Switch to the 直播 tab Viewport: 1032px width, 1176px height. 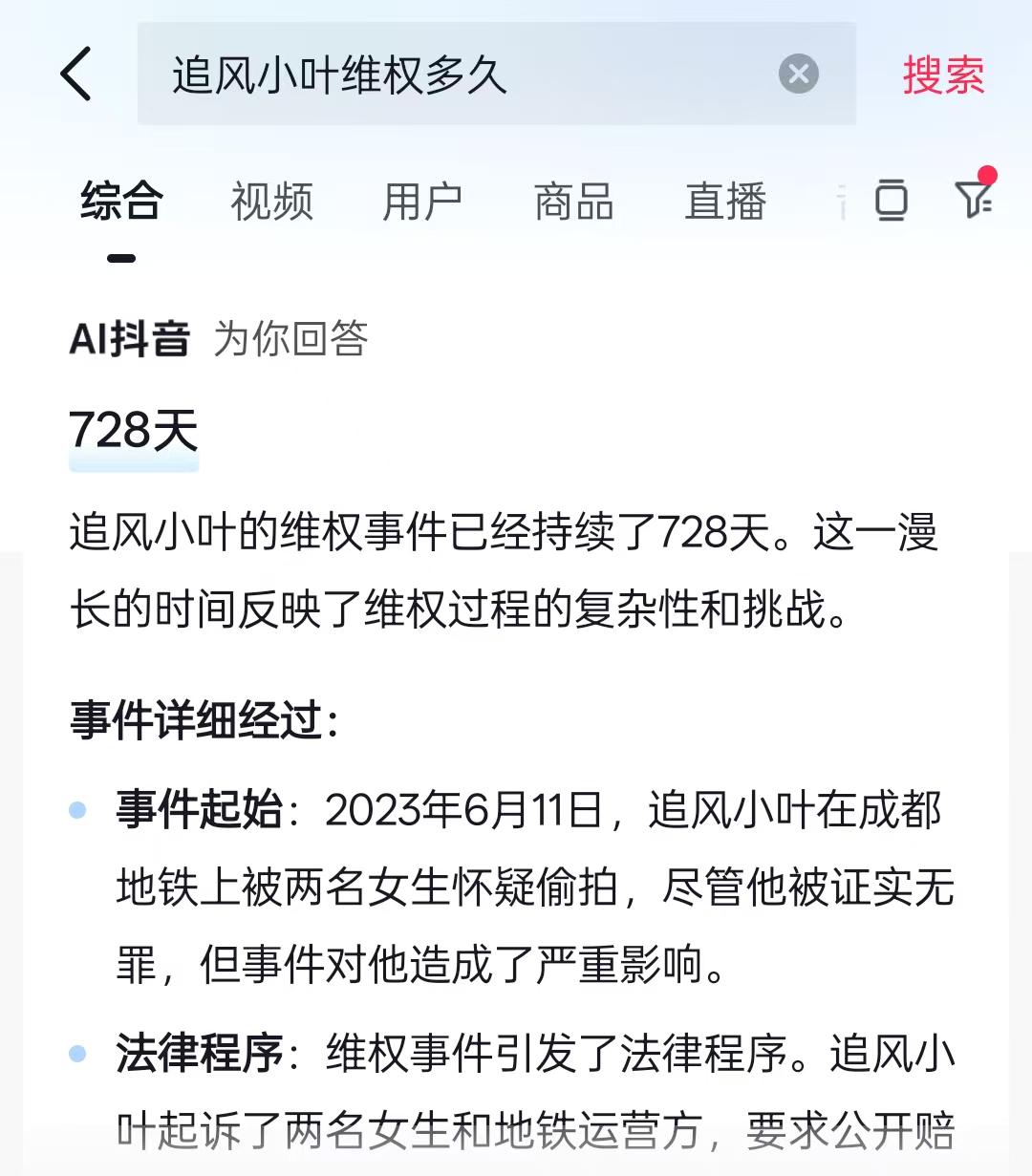(725, 202)
